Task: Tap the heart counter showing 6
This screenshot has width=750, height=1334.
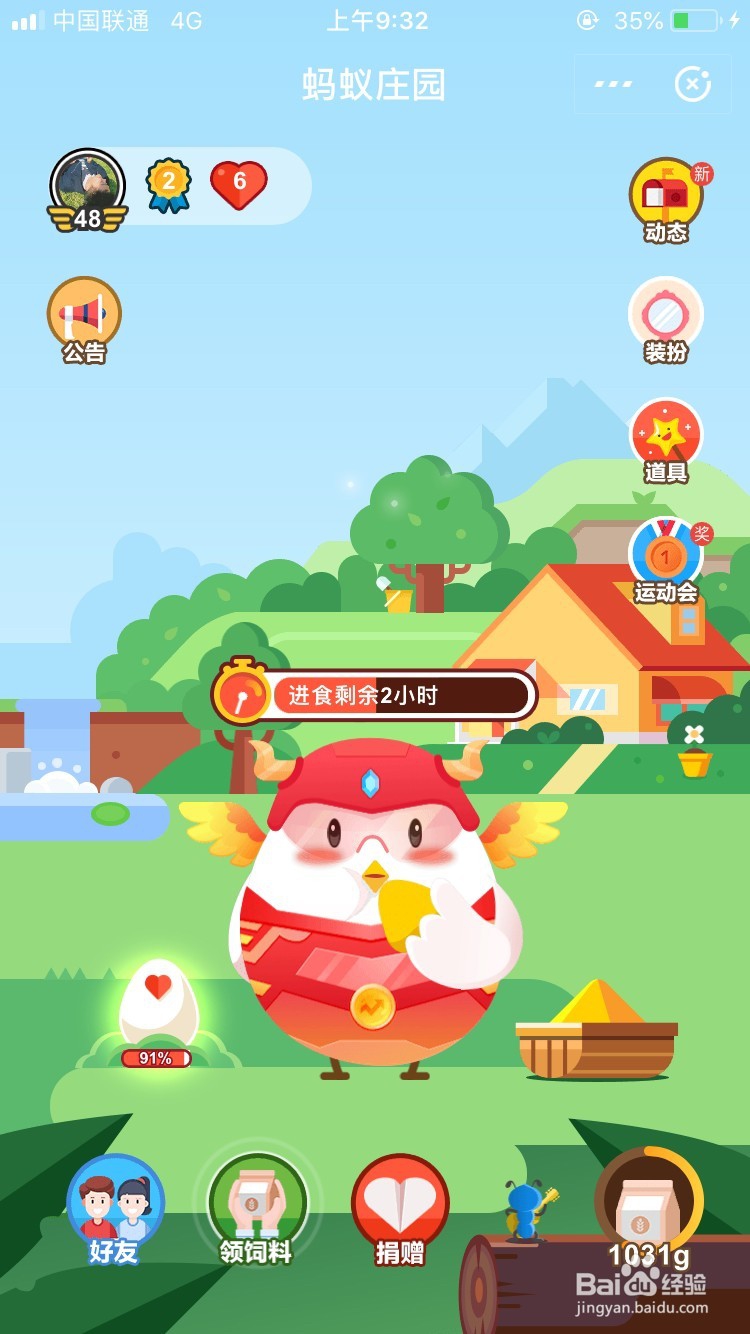Action: [240, 184]
